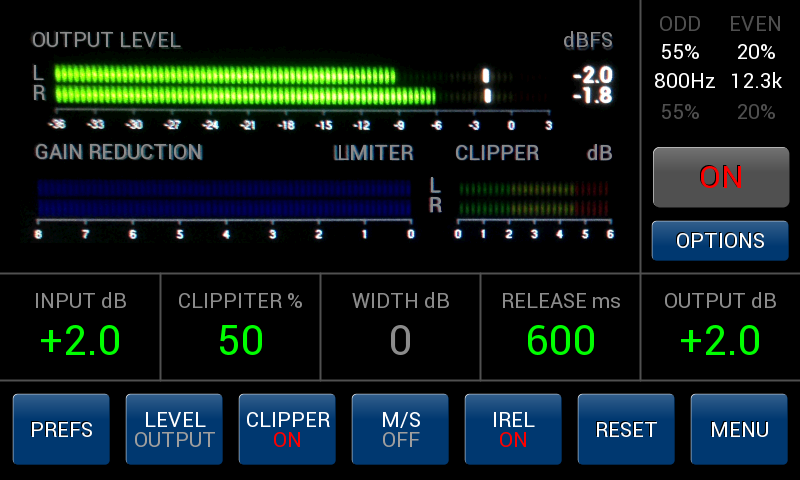Toggle the big red ON button

(x=720, y=177)
